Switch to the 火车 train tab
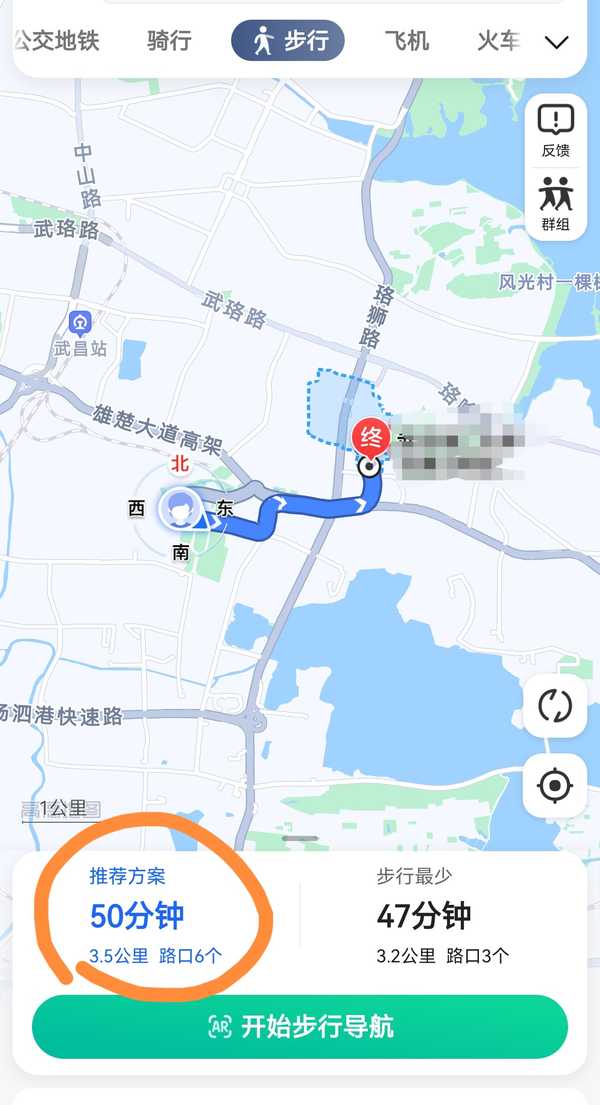This screenshot has width=600, height=1105. (499, 41)
